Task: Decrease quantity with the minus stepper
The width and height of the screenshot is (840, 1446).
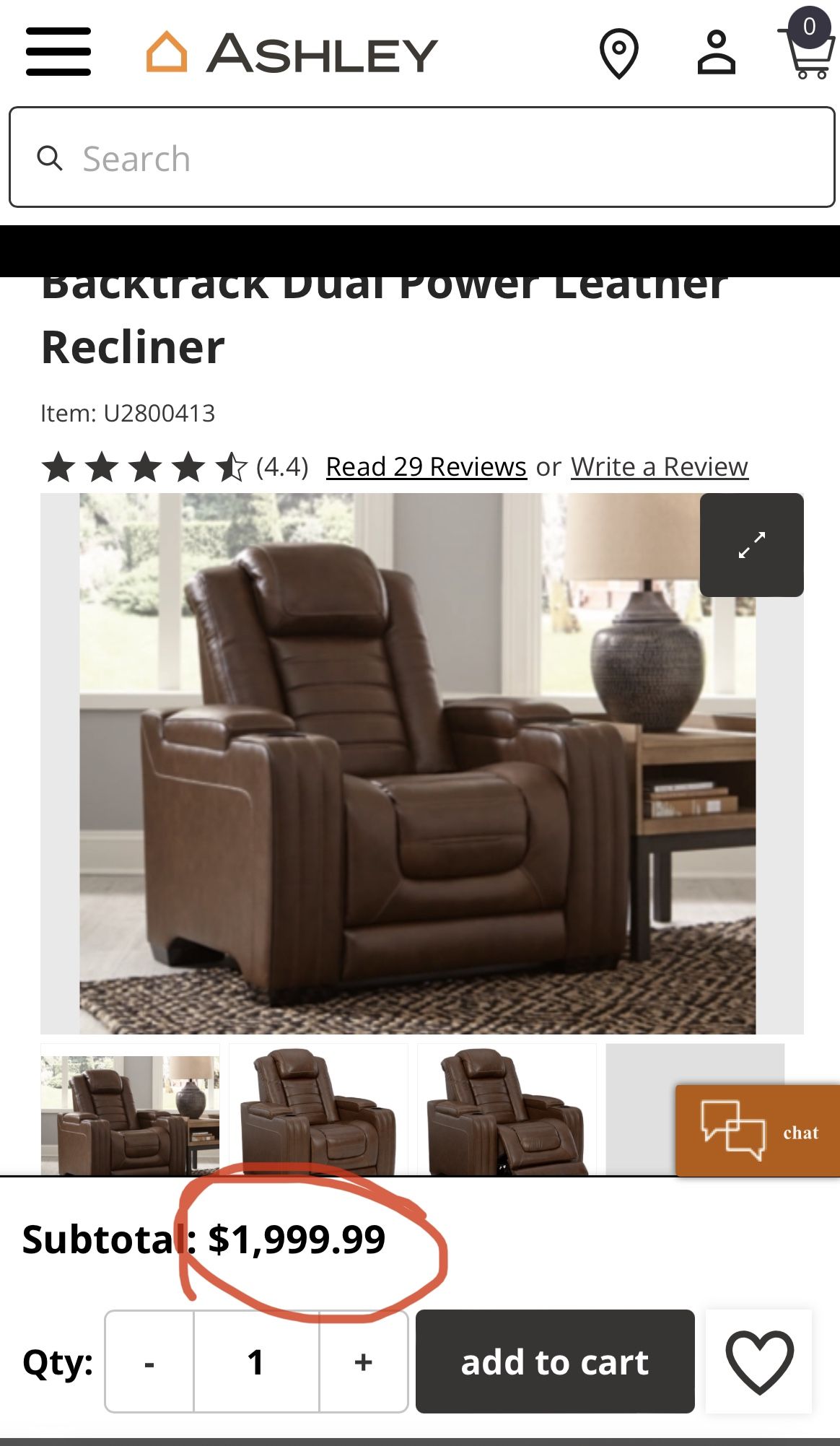Action: (149, 1362)
